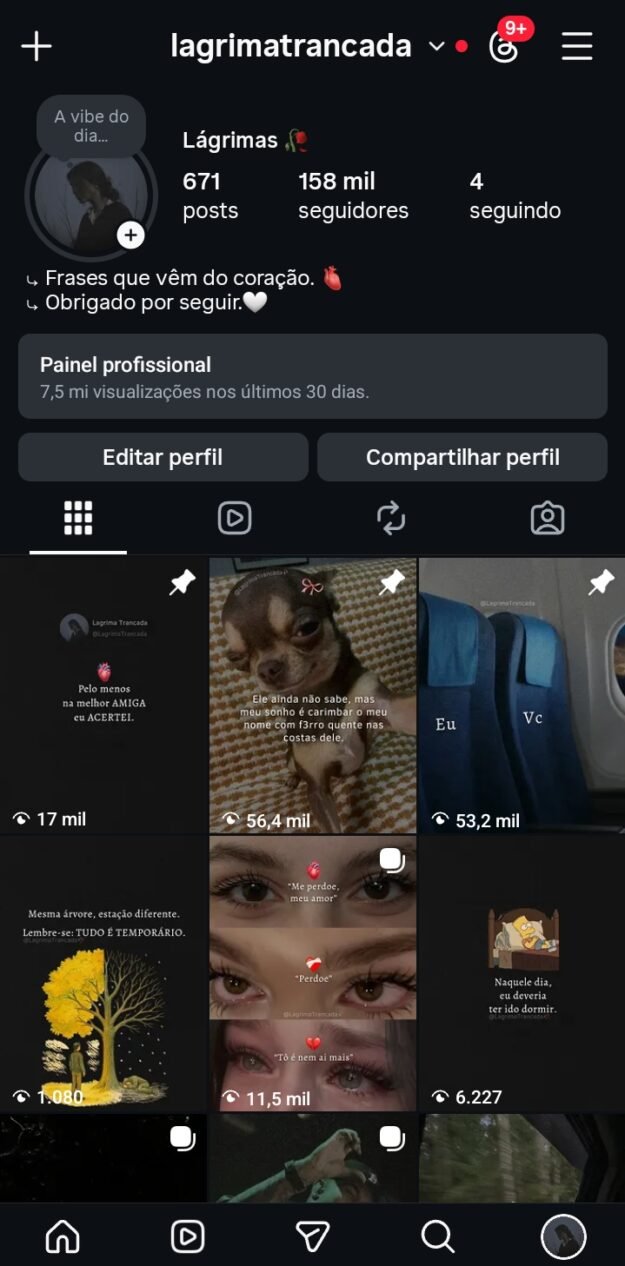
Task: Switch to the reposts profile tab
Action: [390, 518]
